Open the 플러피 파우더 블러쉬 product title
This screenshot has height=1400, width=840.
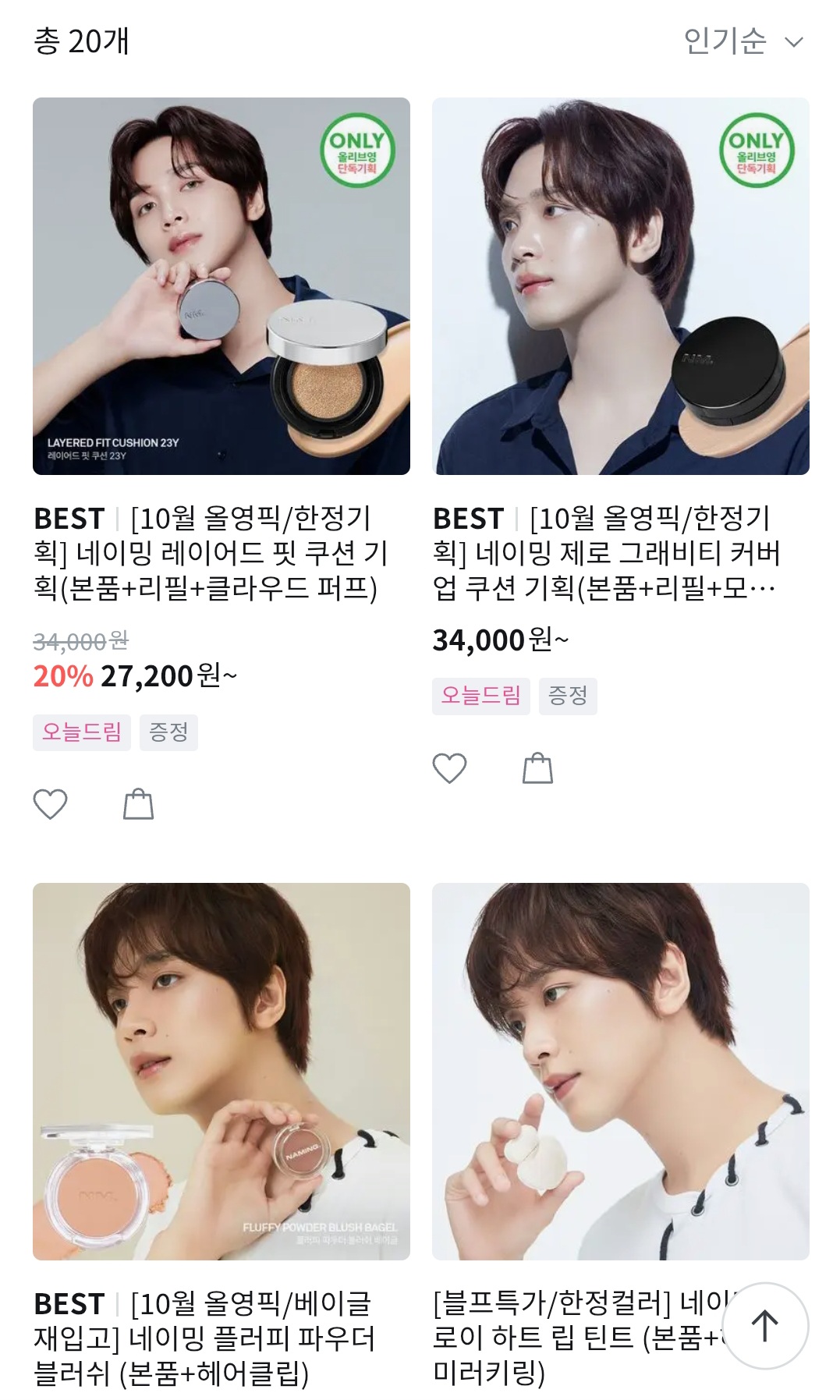click(x=204, y=1338)
